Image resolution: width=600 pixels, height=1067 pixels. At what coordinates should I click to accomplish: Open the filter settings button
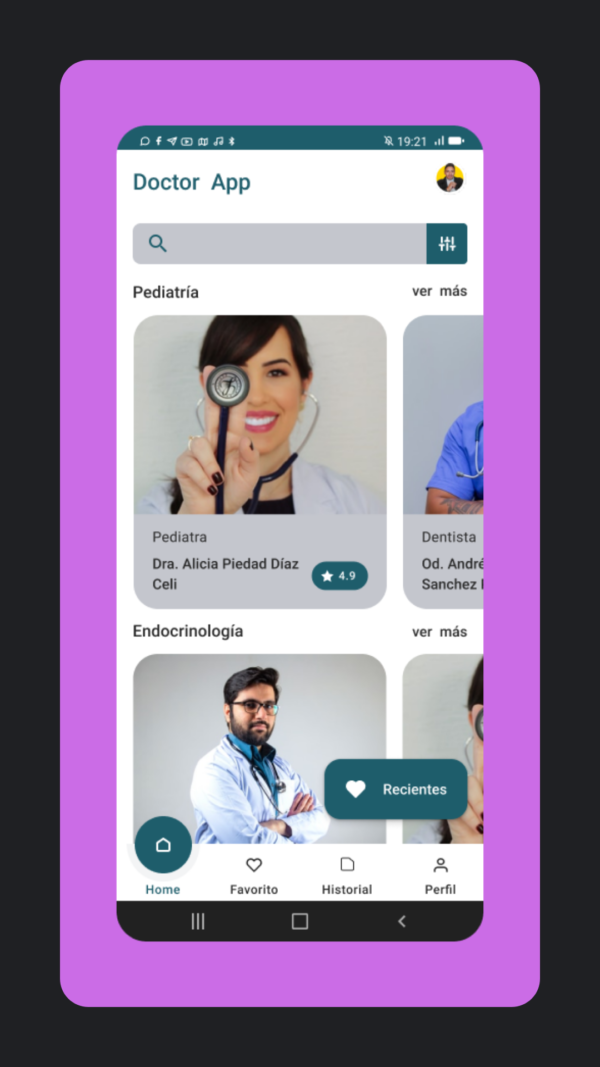point(447,244)
